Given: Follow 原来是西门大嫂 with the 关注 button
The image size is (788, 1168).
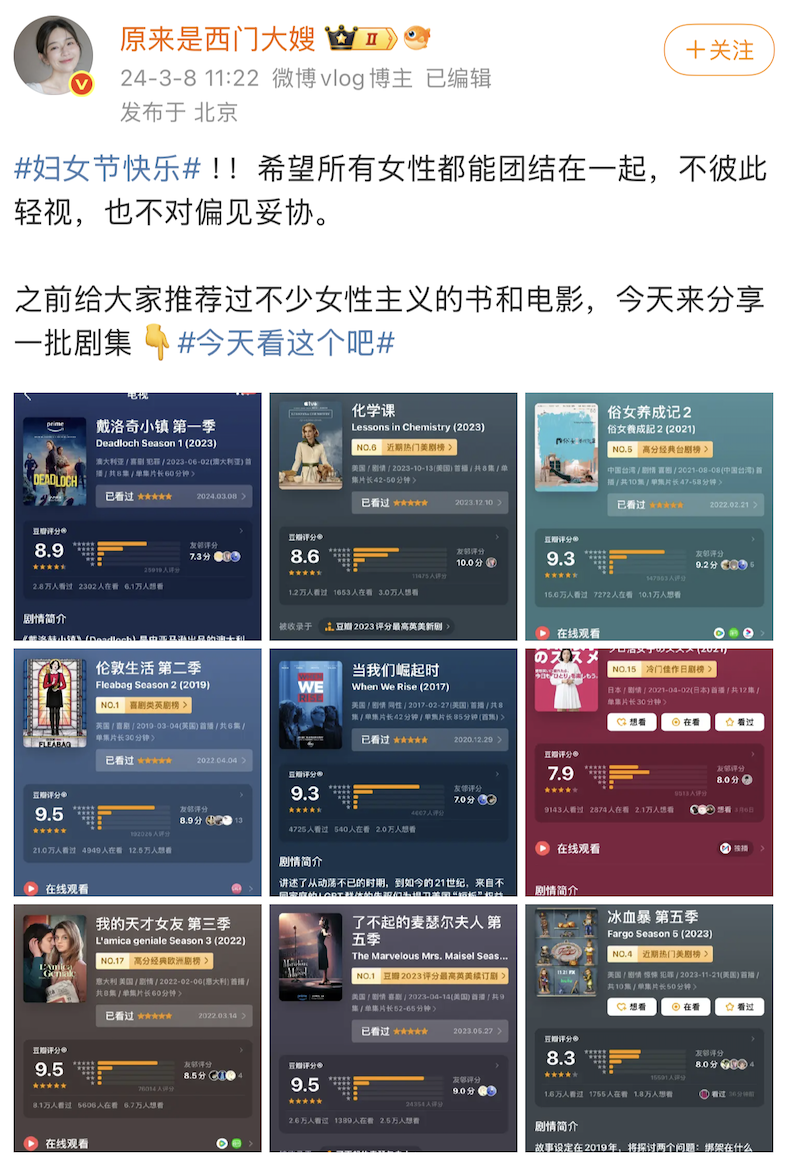Looking at the screenshot, I should click(x=719, y=50).
